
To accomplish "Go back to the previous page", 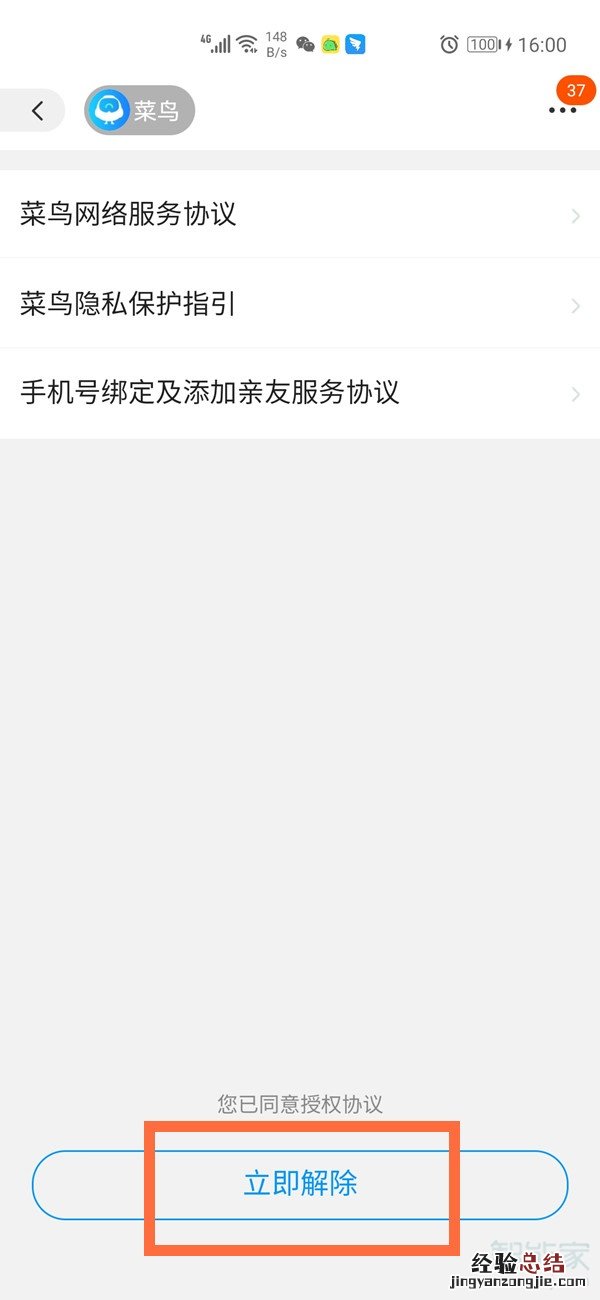I will [37, 111].
